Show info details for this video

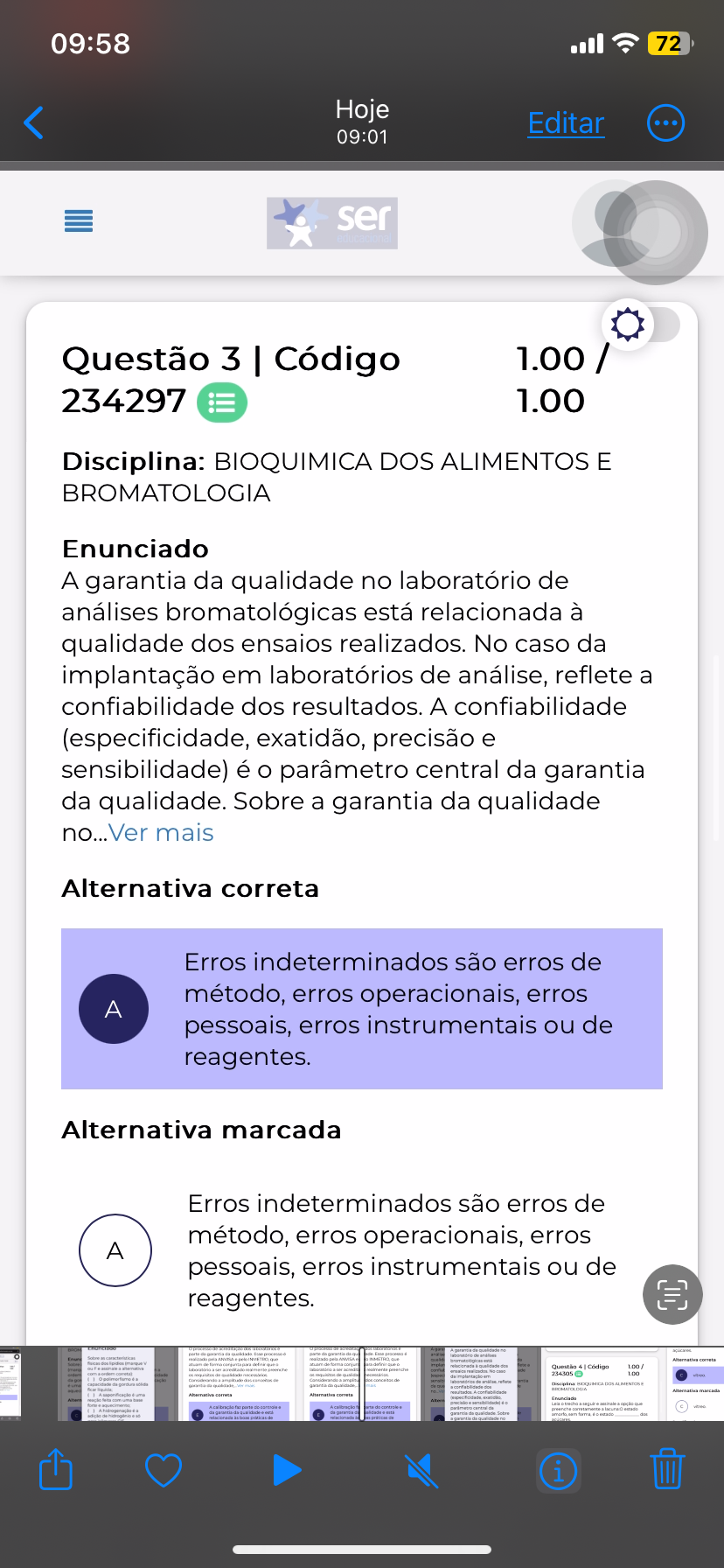(559, 1471)
